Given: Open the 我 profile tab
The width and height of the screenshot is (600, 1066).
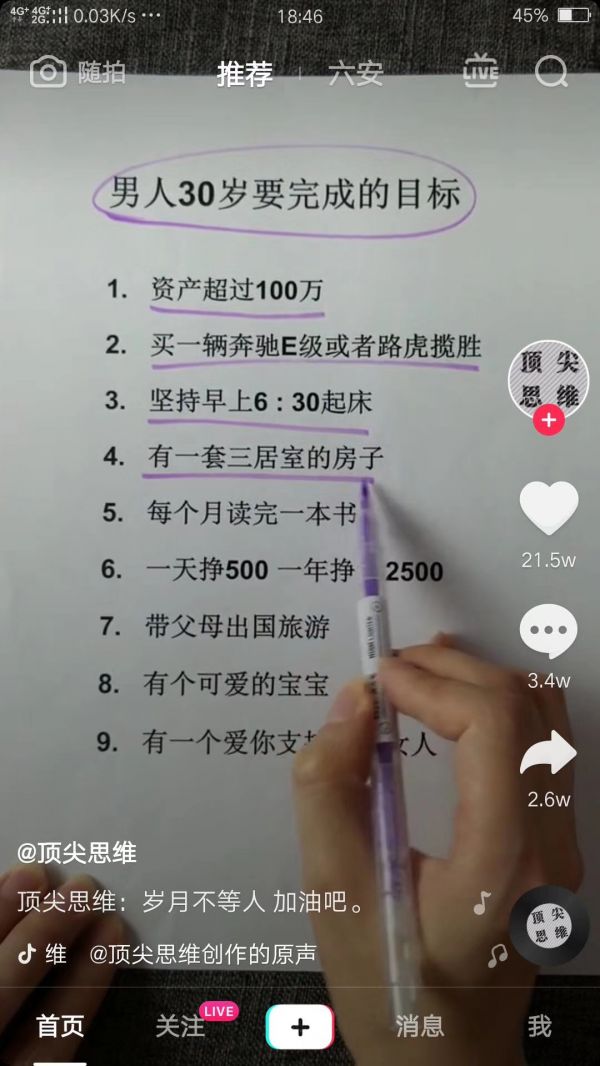Looking at the screenshot, I should [539, 1026].
